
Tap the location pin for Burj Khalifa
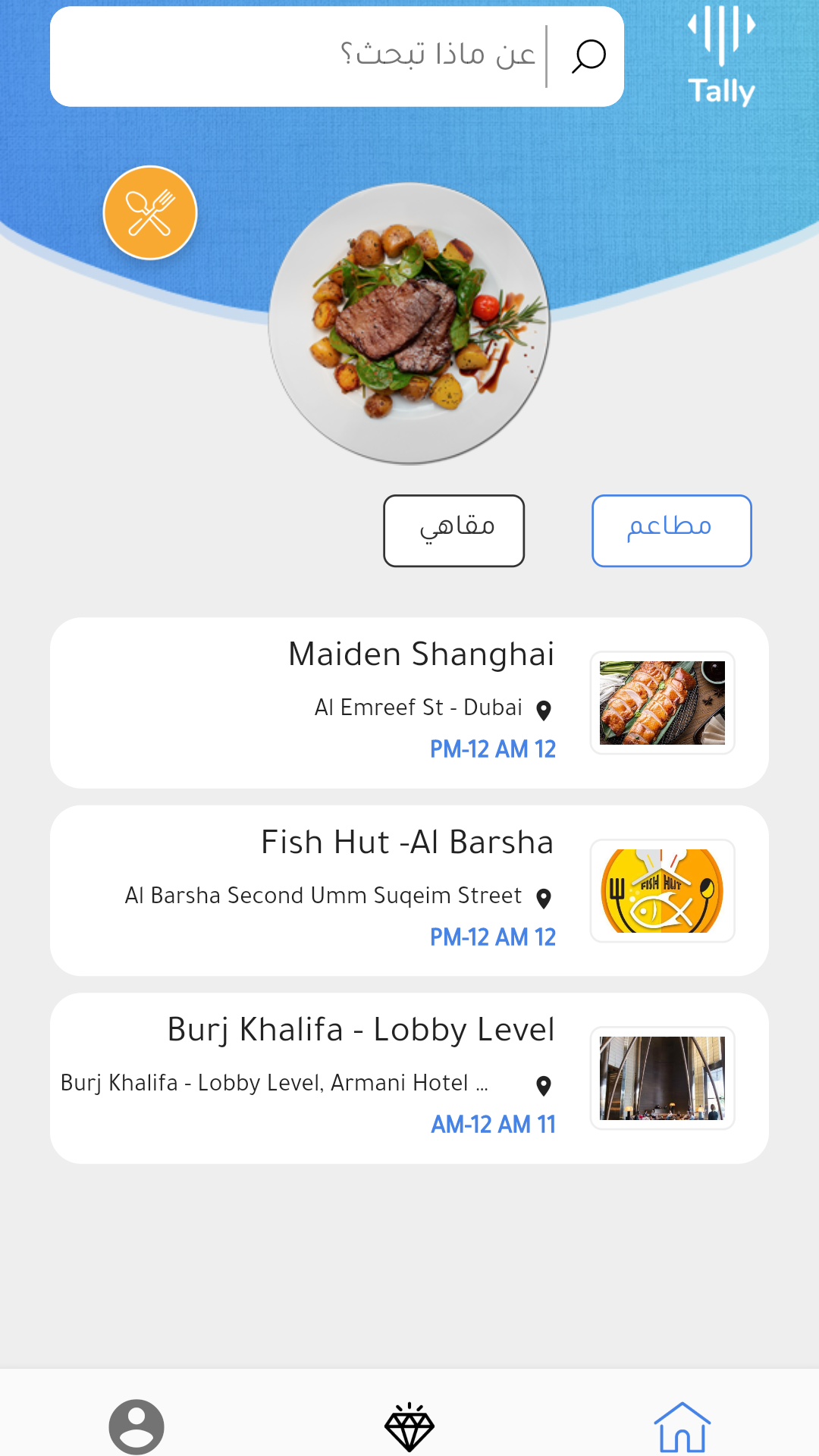[x=544, y=1084]
